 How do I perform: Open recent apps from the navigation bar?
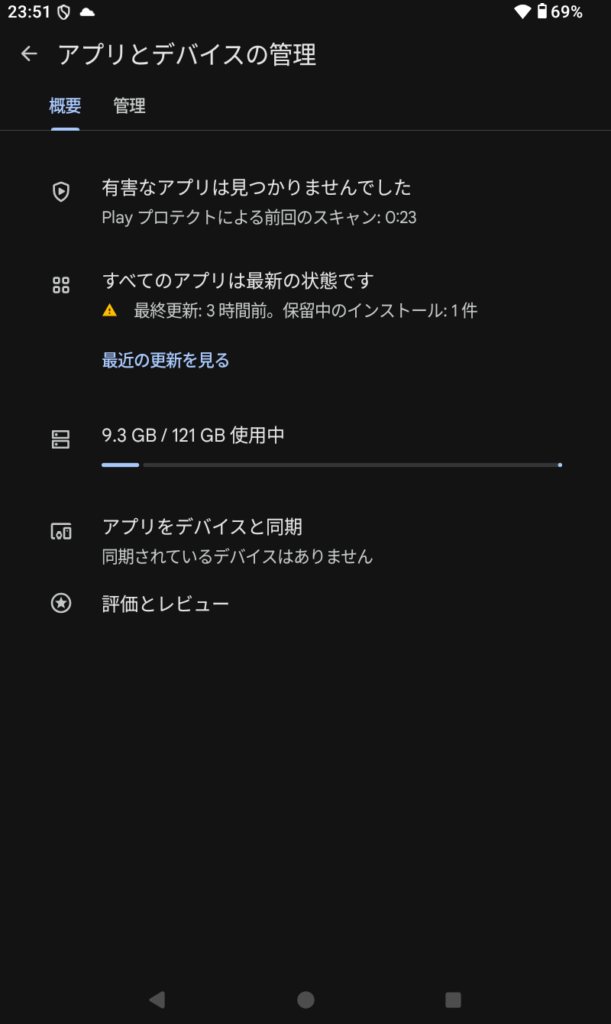click(453, 999)
